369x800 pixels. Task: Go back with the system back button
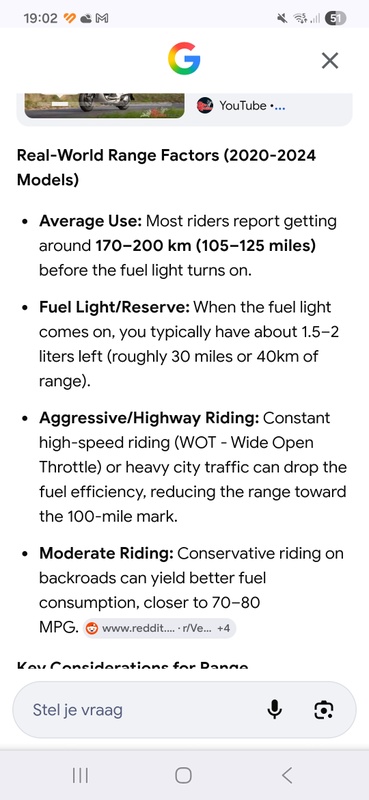click(287, 776)
